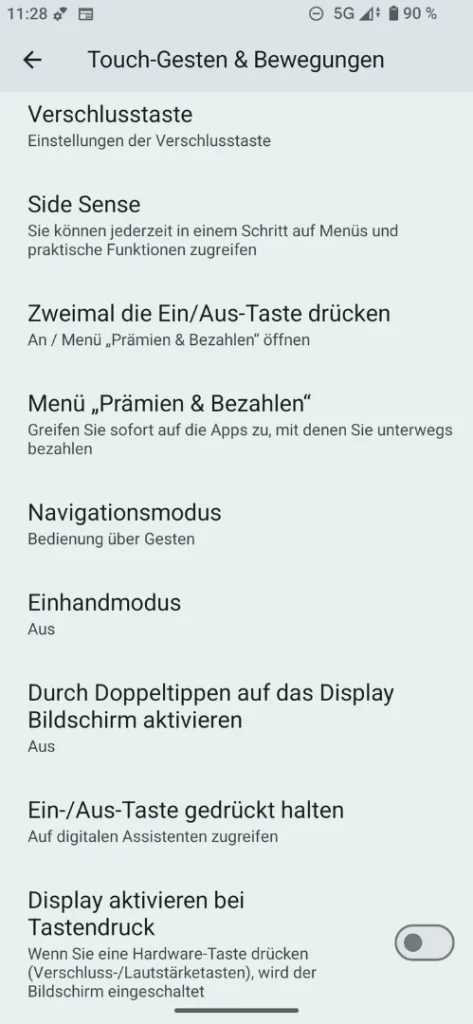The width and height of the screenshot is (473, 1024).
Task: Open the Side Sense settings
Action: click(x=236, y=226)
